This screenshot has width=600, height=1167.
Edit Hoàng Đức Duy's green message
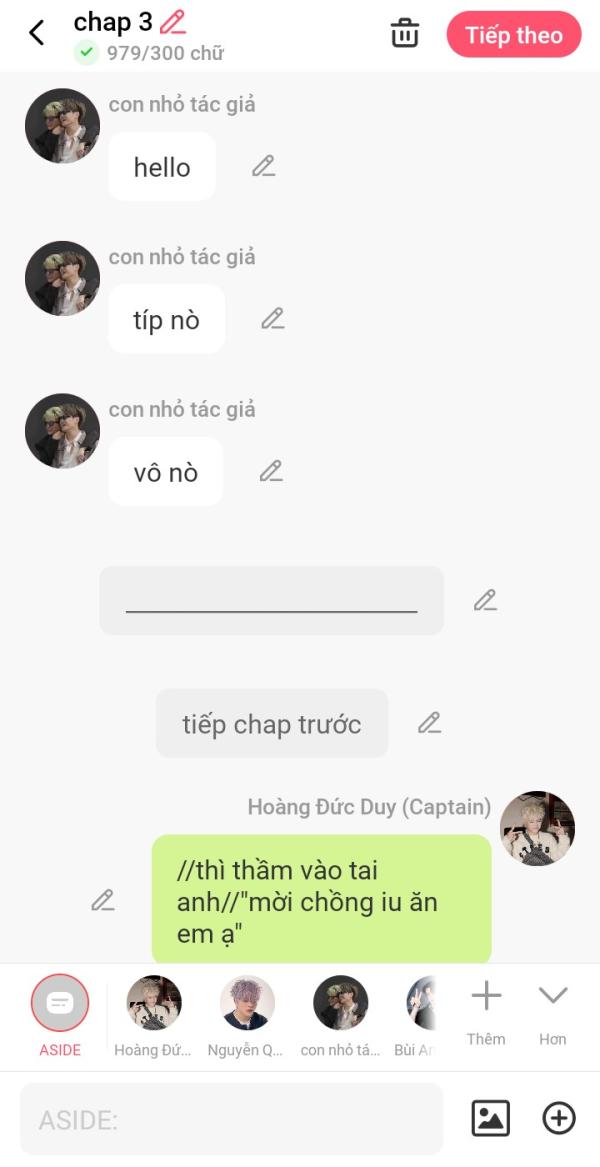[x=103, y=900]
